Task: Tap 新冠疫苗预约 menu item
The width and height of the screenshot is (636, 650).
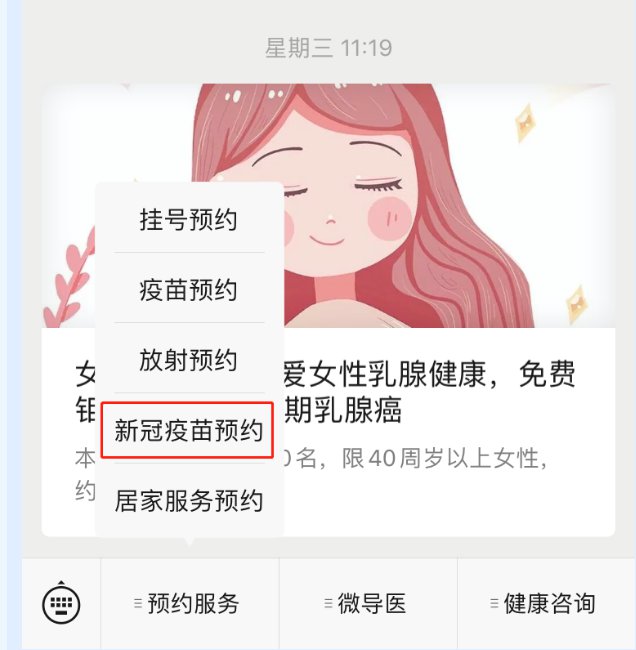Action: (x=189, y=431)
